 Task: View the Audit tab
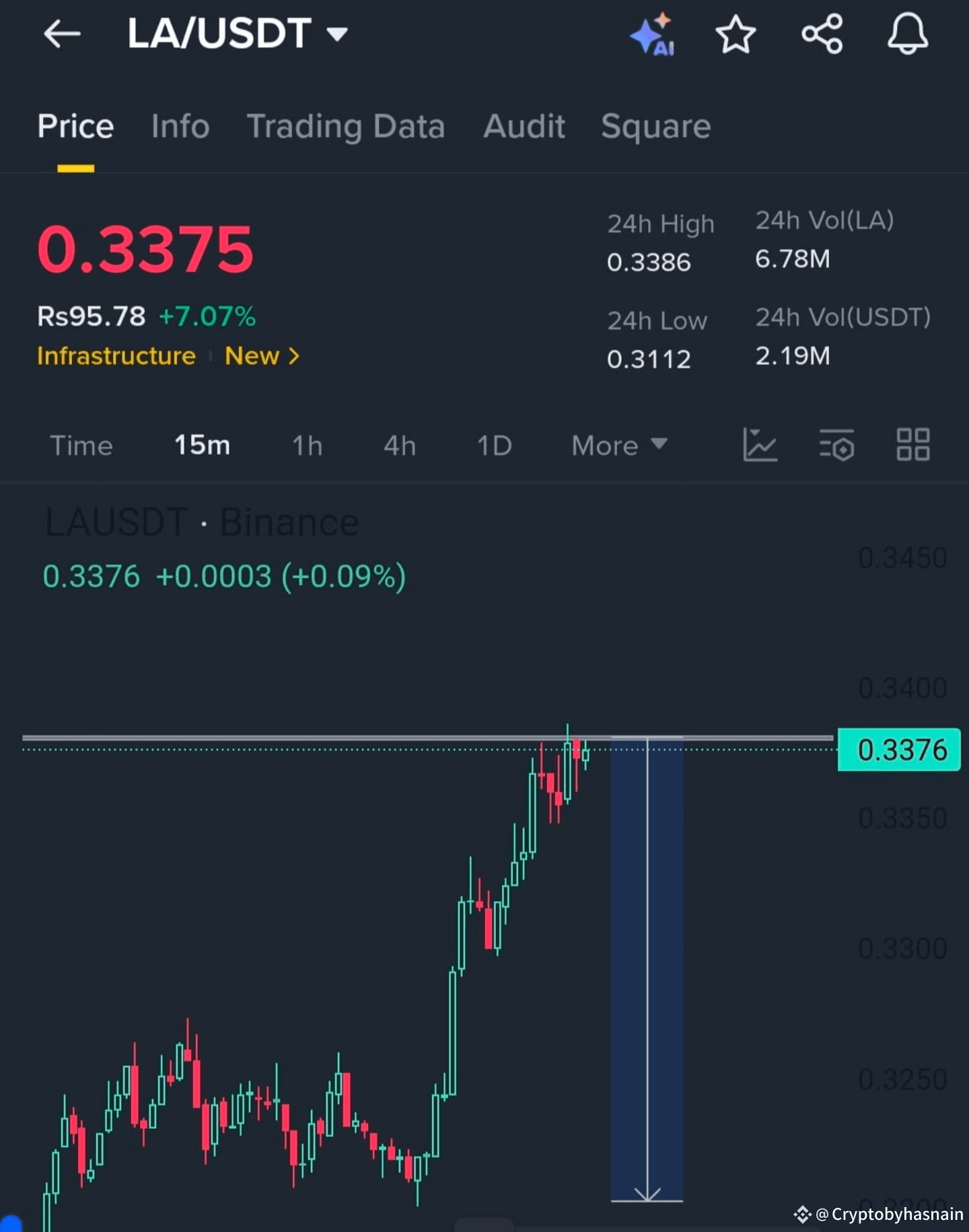tap(524, 126)
